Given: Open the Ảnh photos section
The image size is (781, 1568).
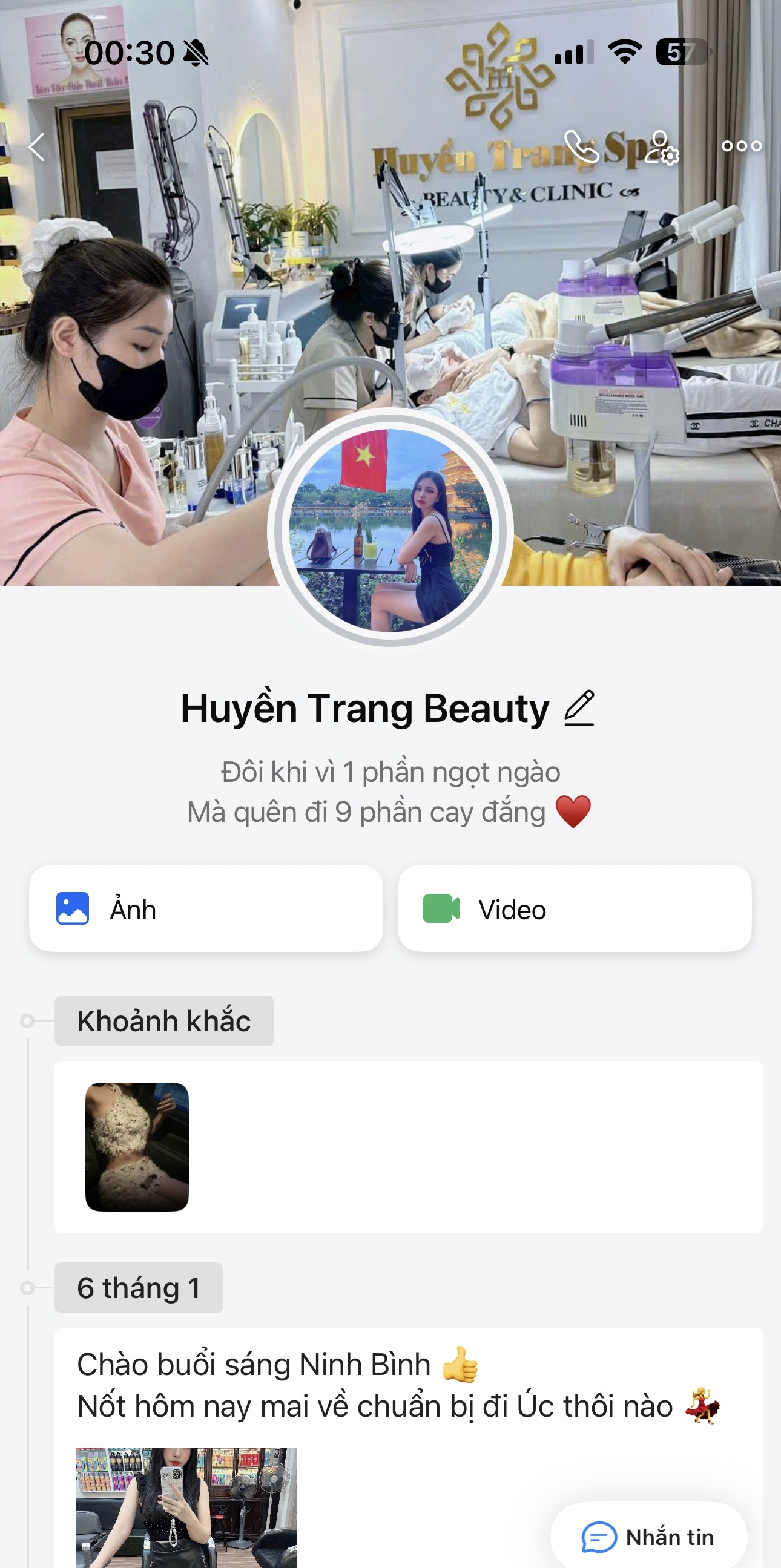Looking at the screenshot, I should (206, 909).
